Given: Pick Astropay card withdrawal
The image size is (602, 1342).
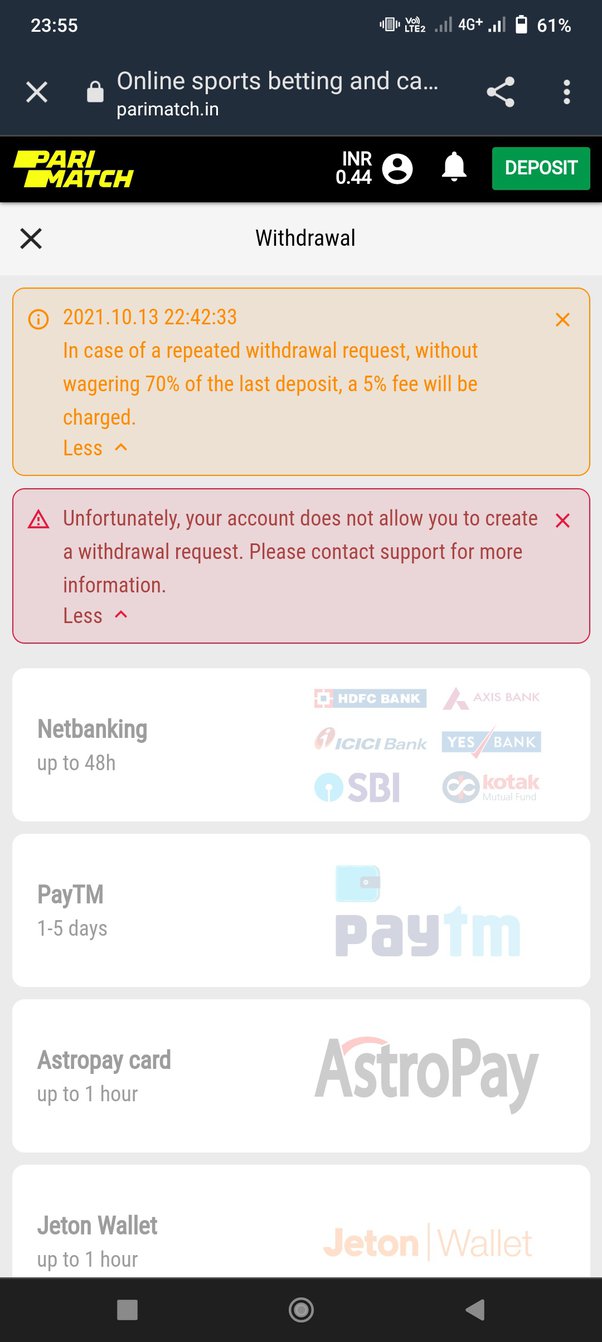Looking at the screenshot, I should (x=300, y=1076).
